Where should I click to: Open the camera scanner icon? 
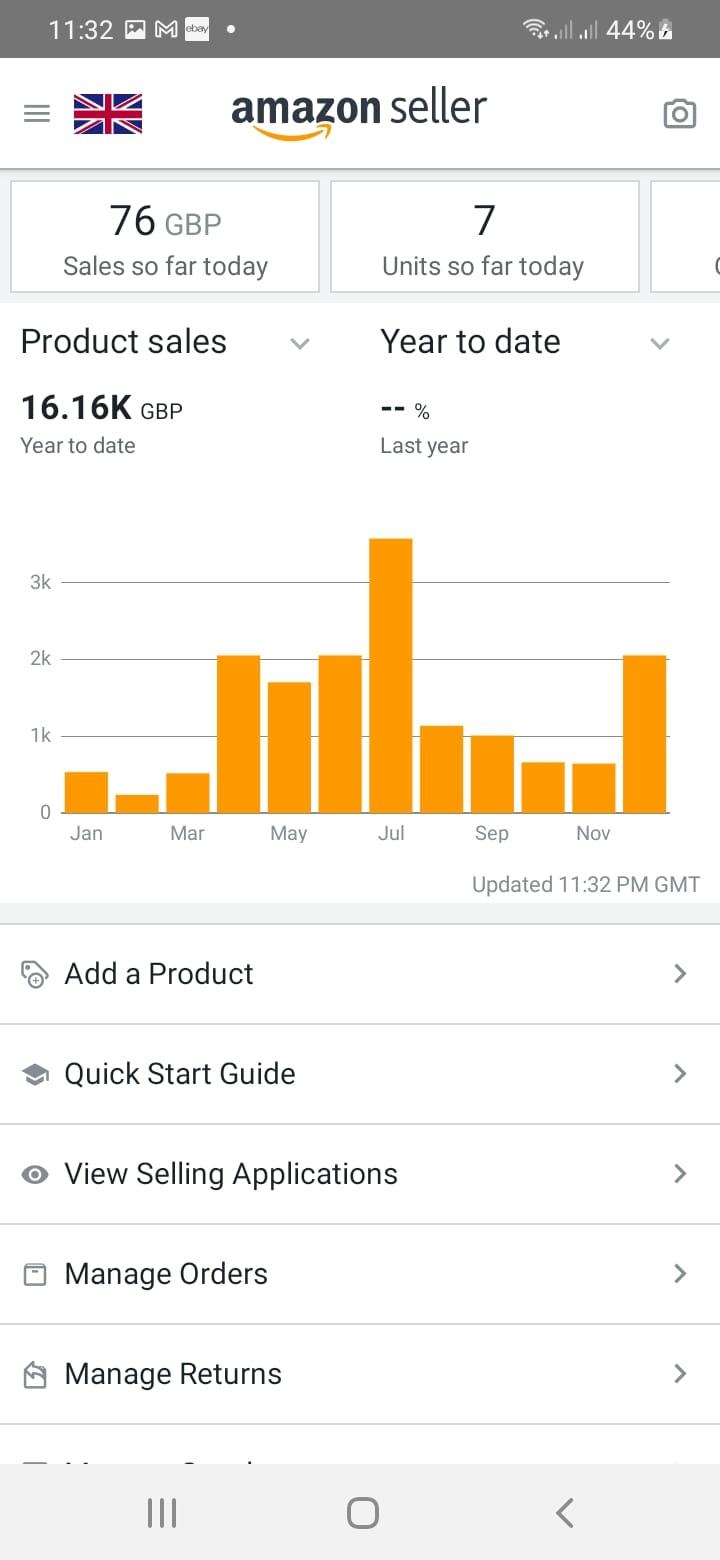679,114
